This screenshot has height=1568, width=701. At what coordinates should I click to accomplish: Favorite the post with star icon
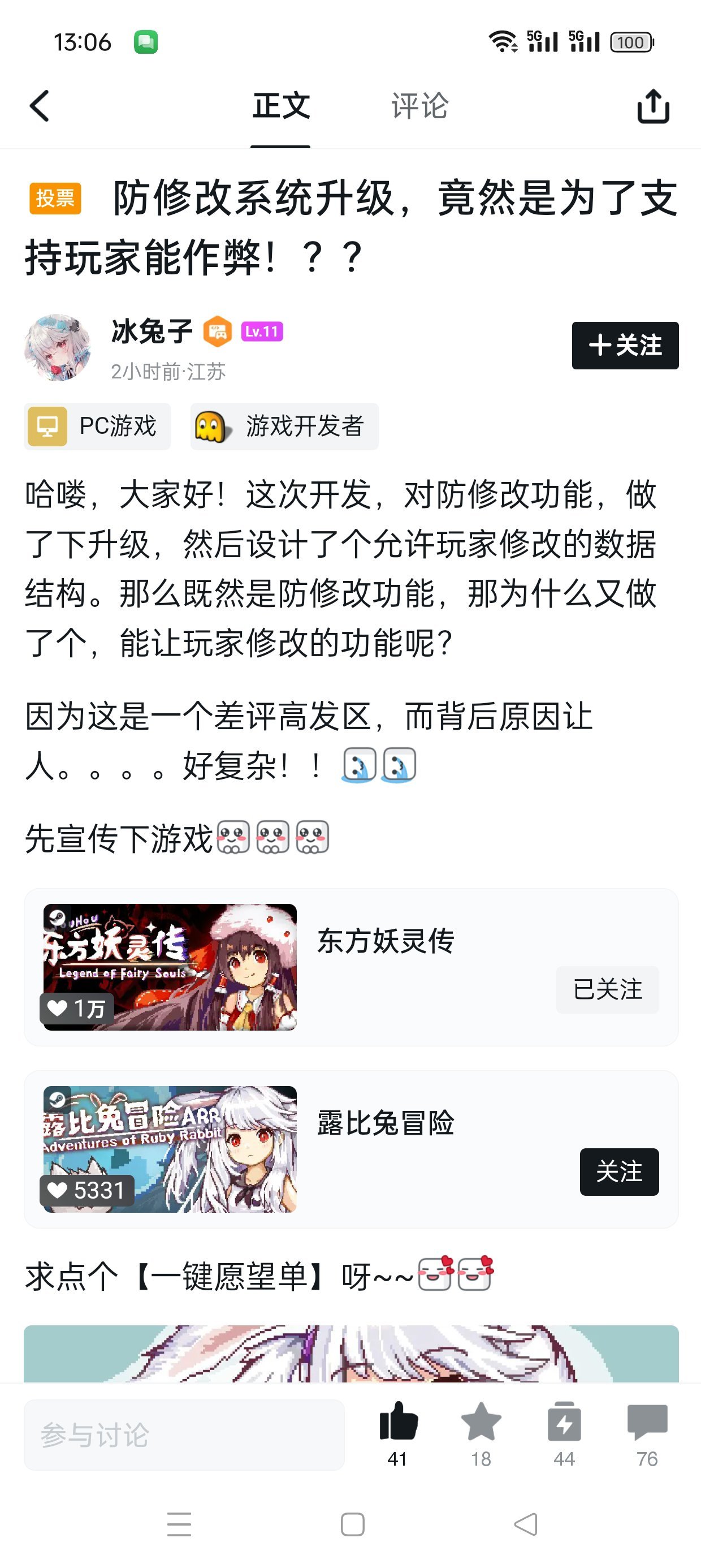pos(481,1433)
